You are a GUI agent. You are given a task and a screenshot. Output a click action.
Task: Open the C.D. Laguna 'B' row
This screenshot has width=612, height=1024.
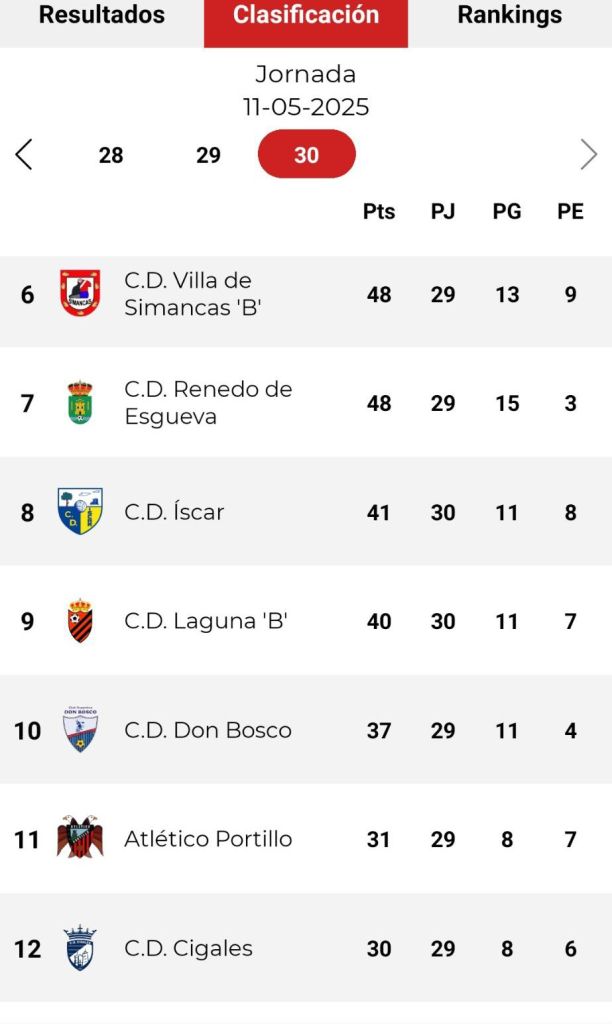206,621
